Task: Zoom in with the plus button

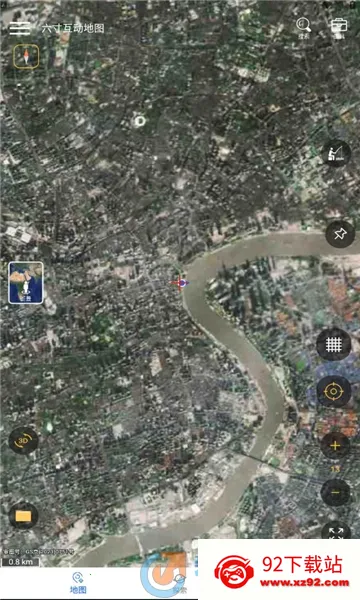Action: tap(335, 446)
